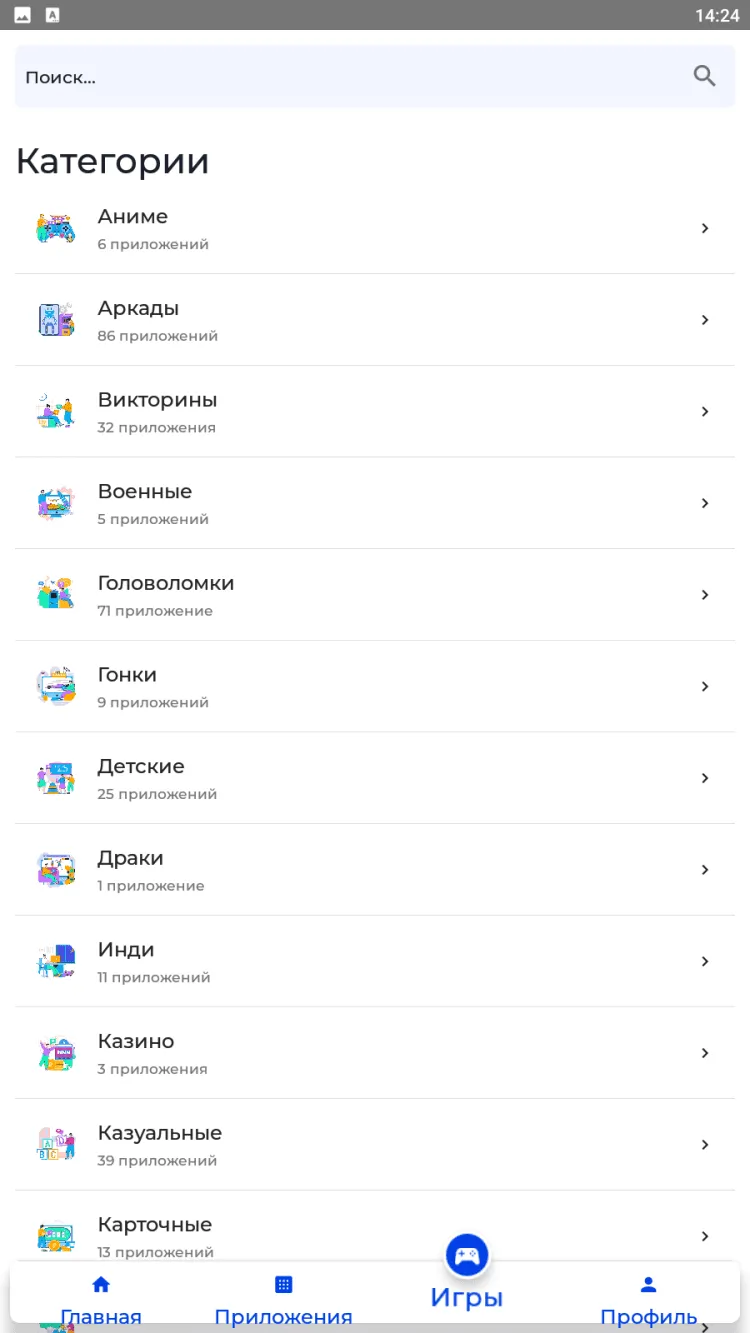Browse the Инди category
This screenshot has width=750, height=1333.
(374, 962)
